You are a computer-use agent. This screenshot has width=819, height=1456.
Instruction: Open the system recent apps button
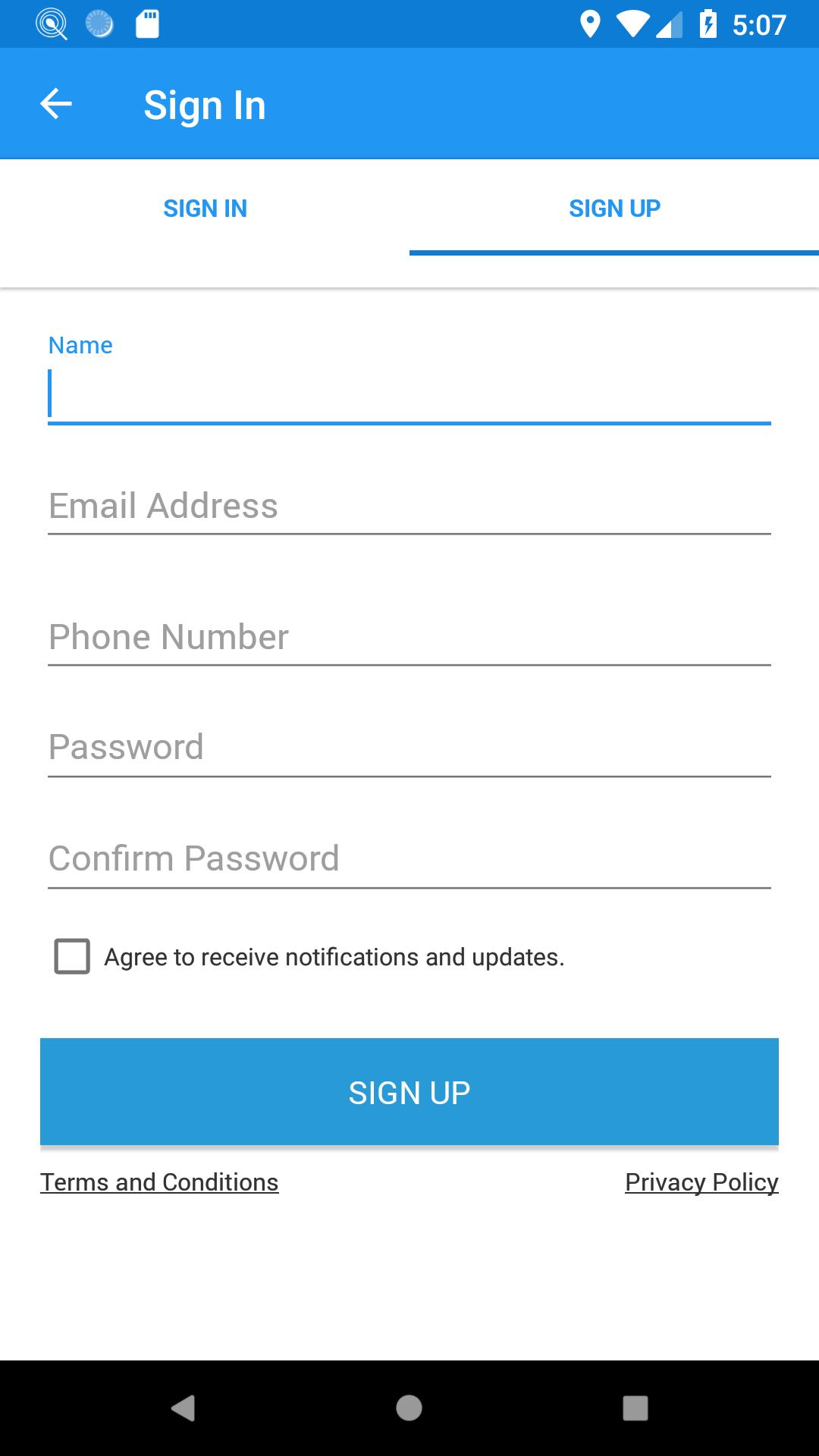635,1408
